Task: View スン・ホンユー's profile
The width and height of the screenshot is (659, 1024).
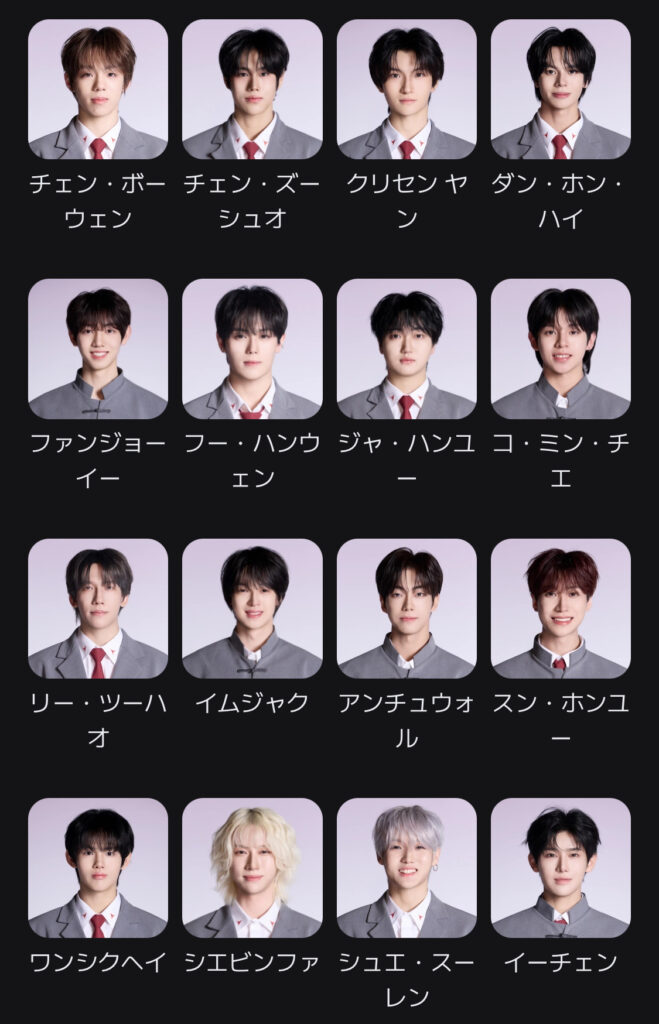Action: (560, 609)
